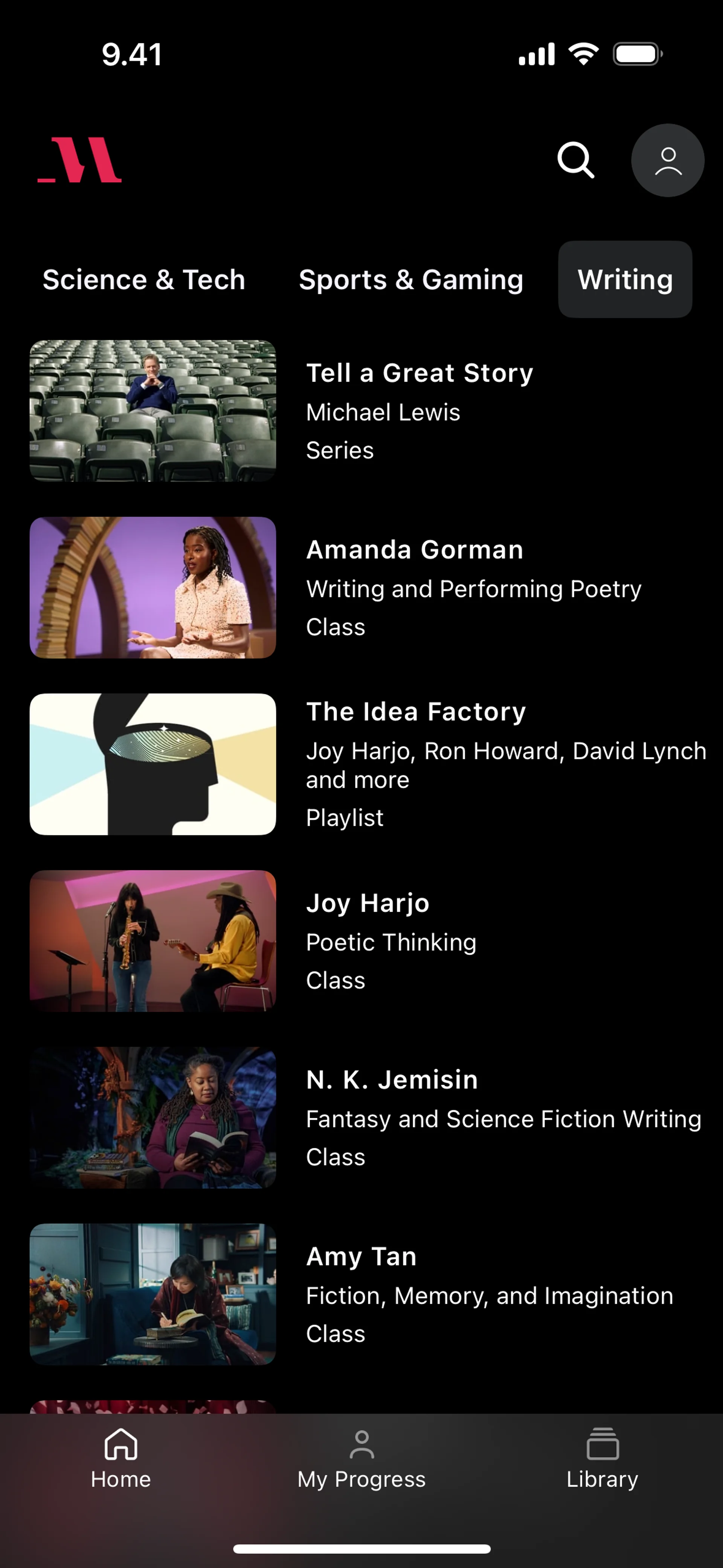Select the Sports & Gaming category

coord(411,280)
